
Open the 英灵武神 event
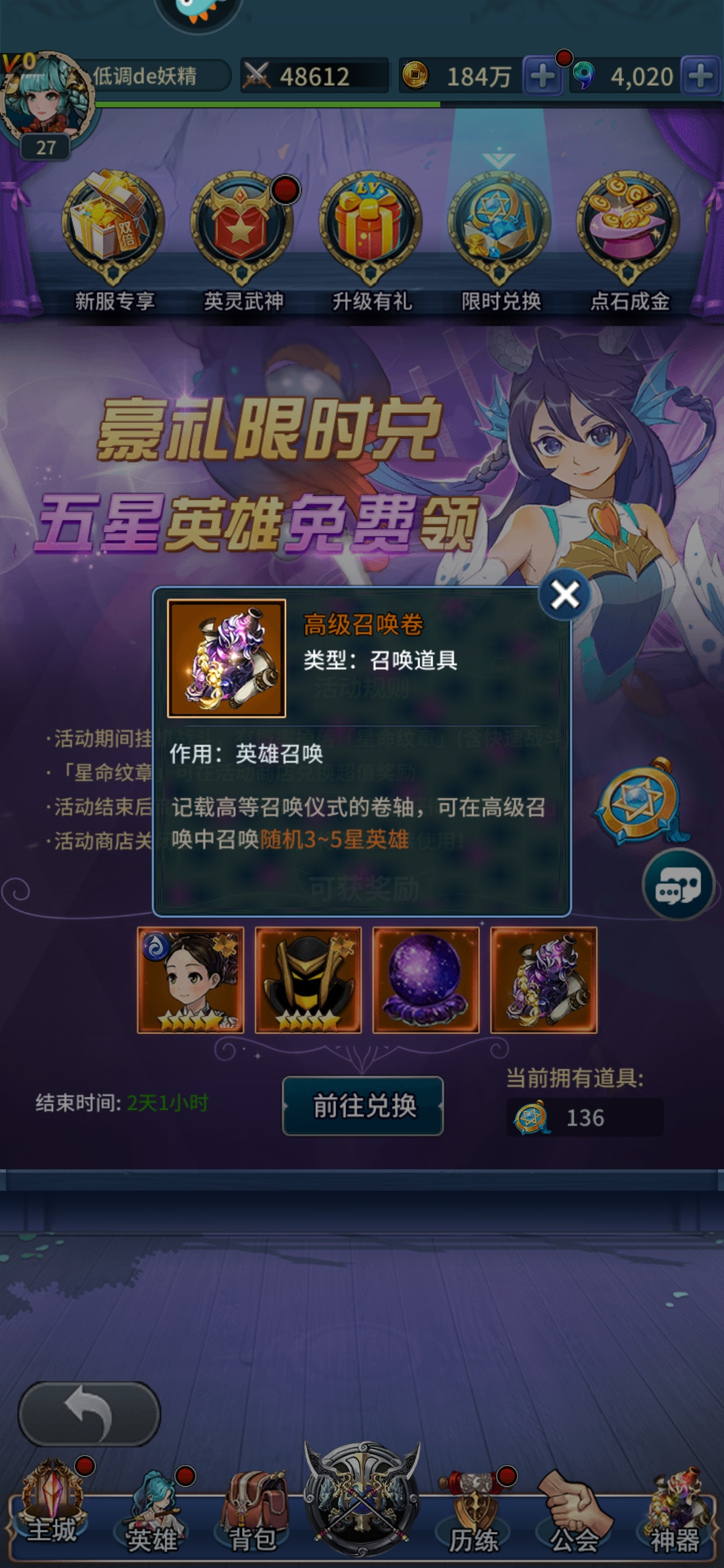click(x=242, y=228)
